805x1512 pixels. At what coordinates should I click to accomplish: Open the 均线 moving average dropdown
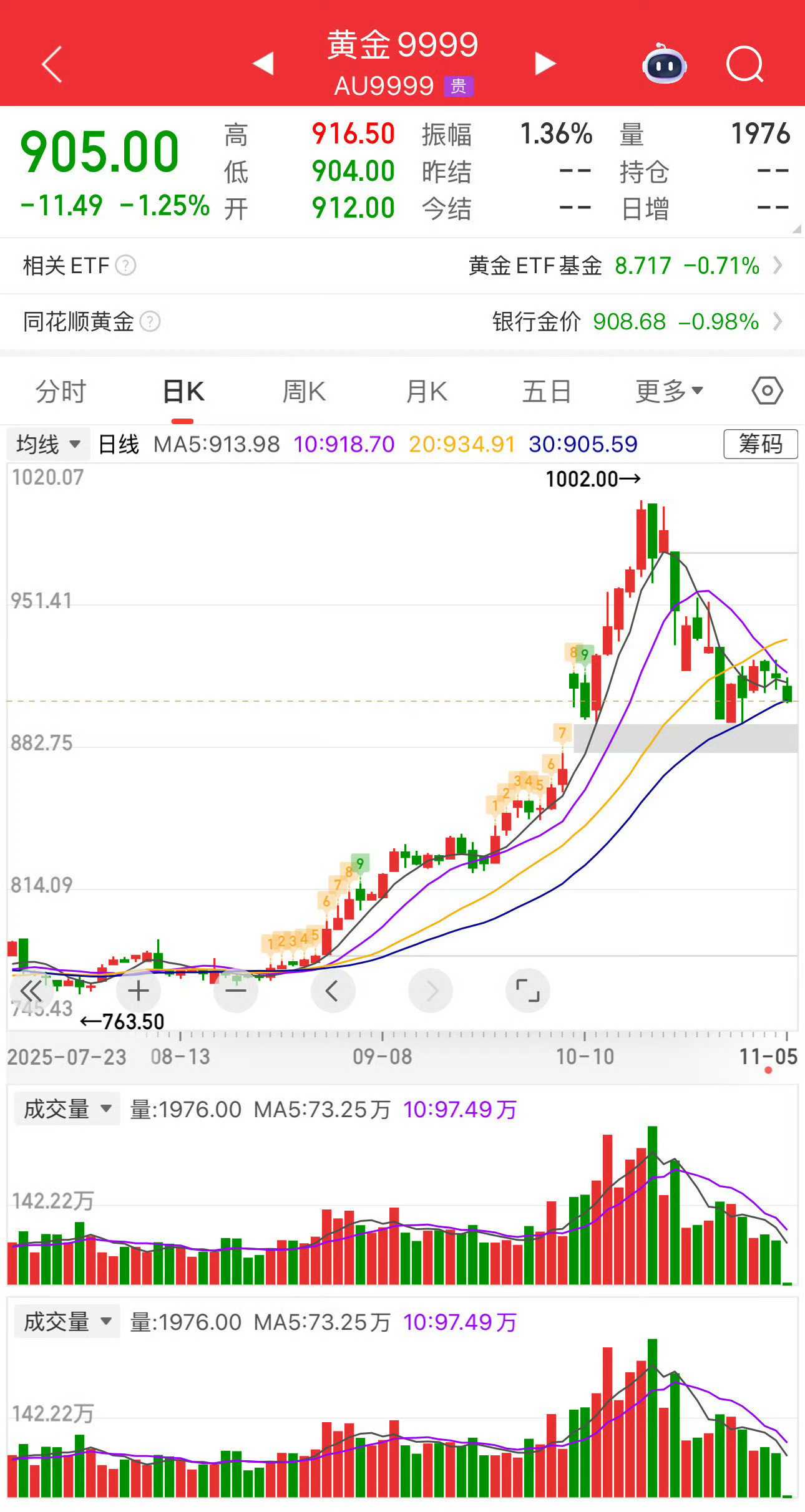coord(47,444)
